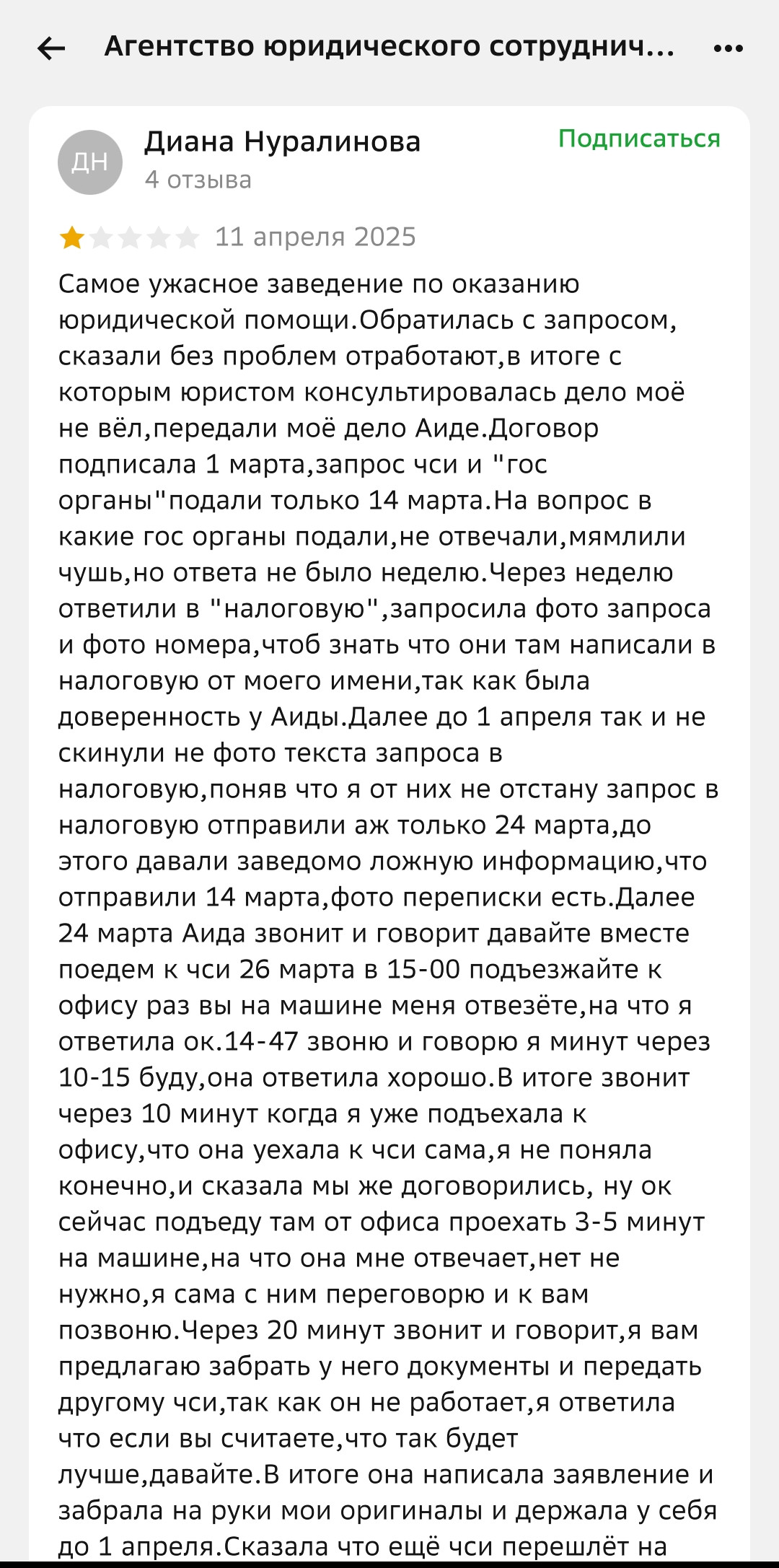Open the three-dot overflow menu

[x=728, y=48]
